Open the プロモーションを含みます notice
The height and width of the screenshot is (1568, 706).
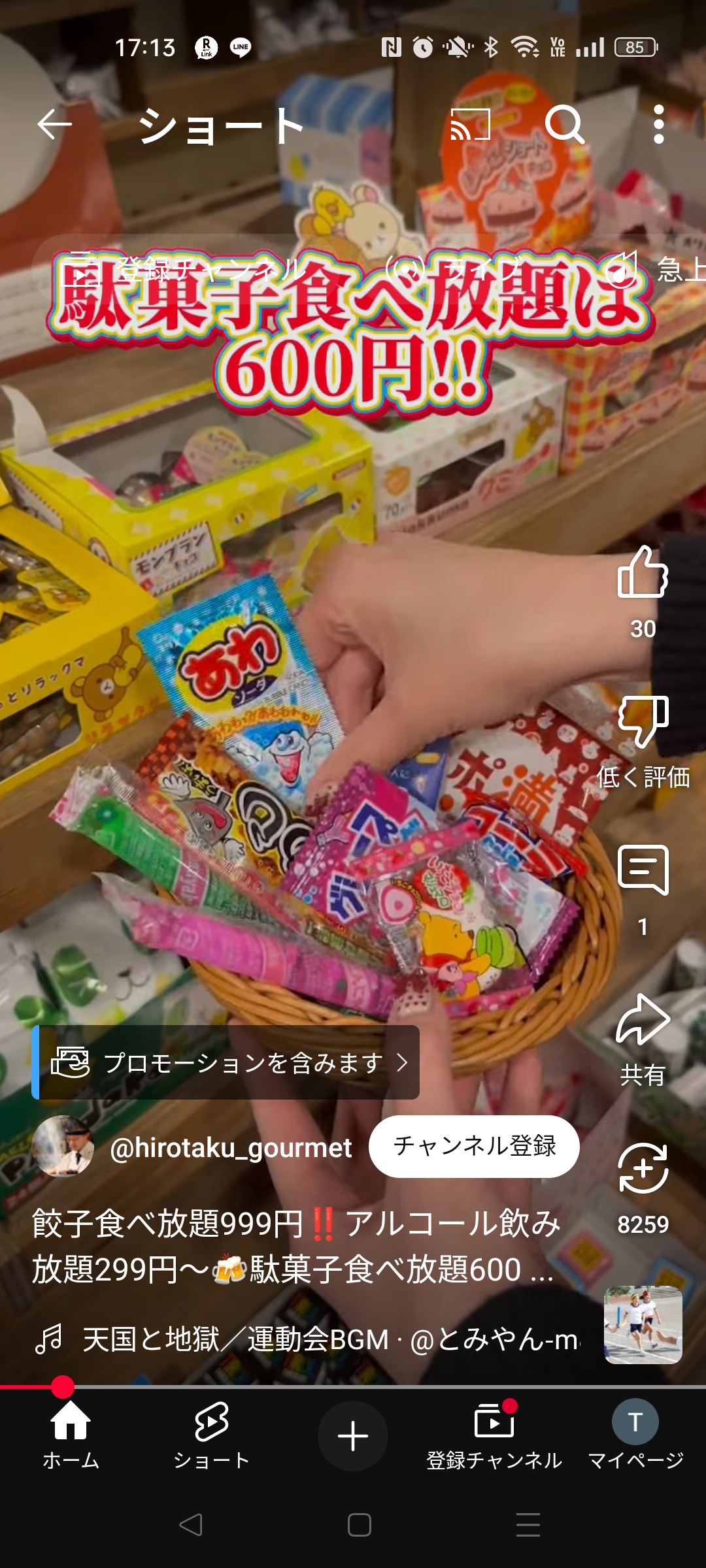coord(226,1062)
